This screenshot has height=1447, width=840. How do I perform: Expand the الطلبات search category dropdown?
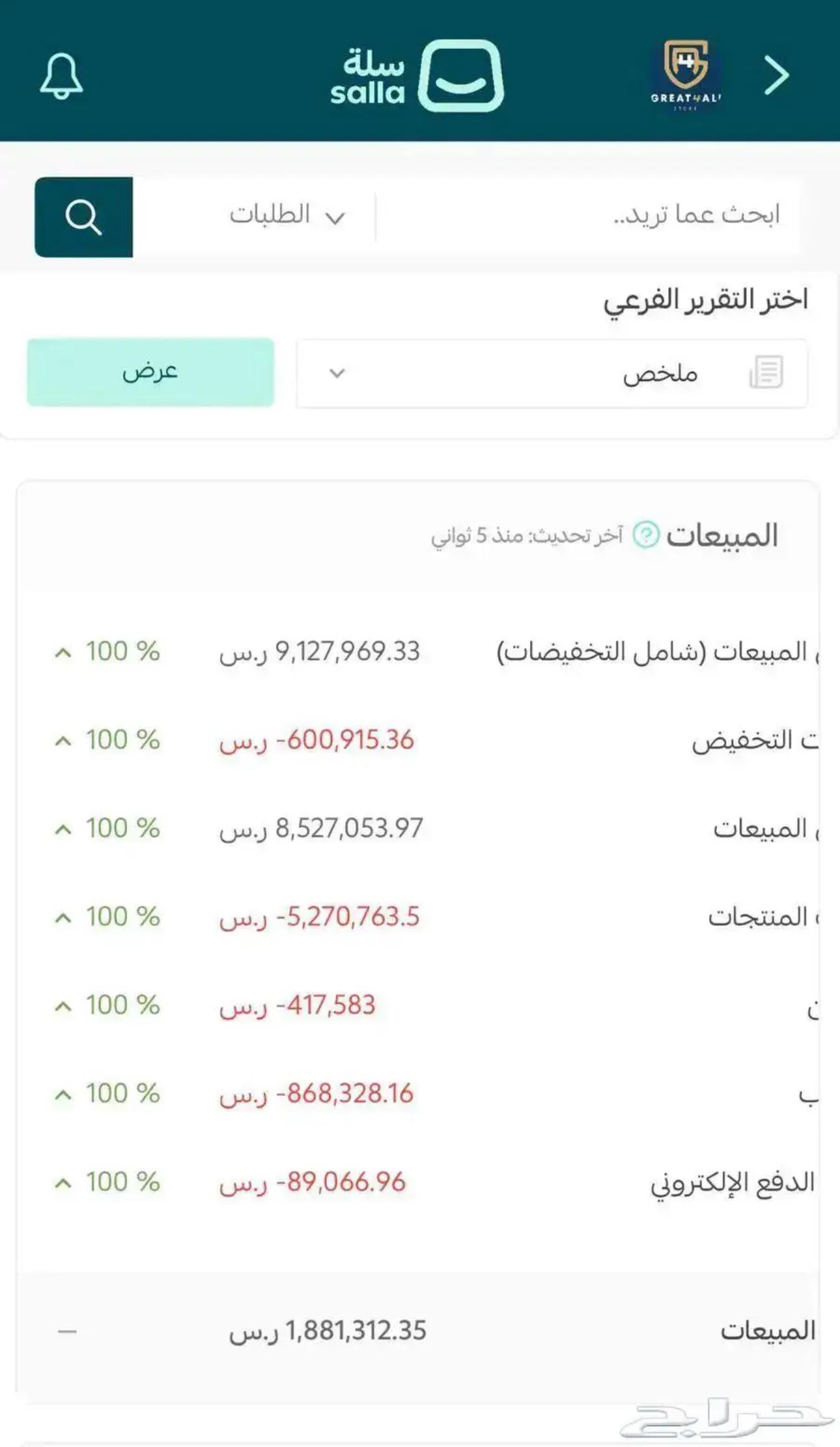pos(287,216)
